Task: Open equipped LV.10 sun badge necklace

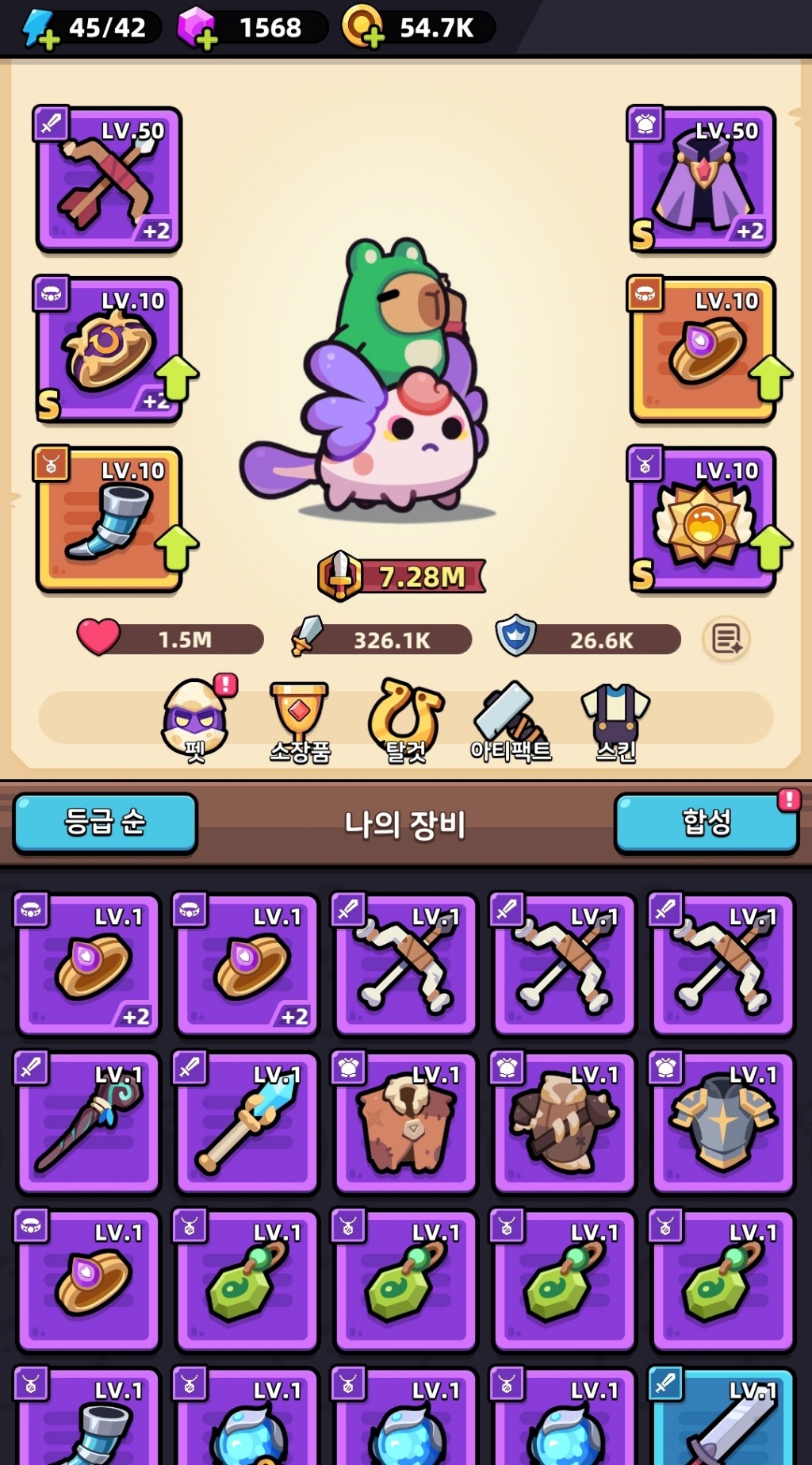Action: 703,520
